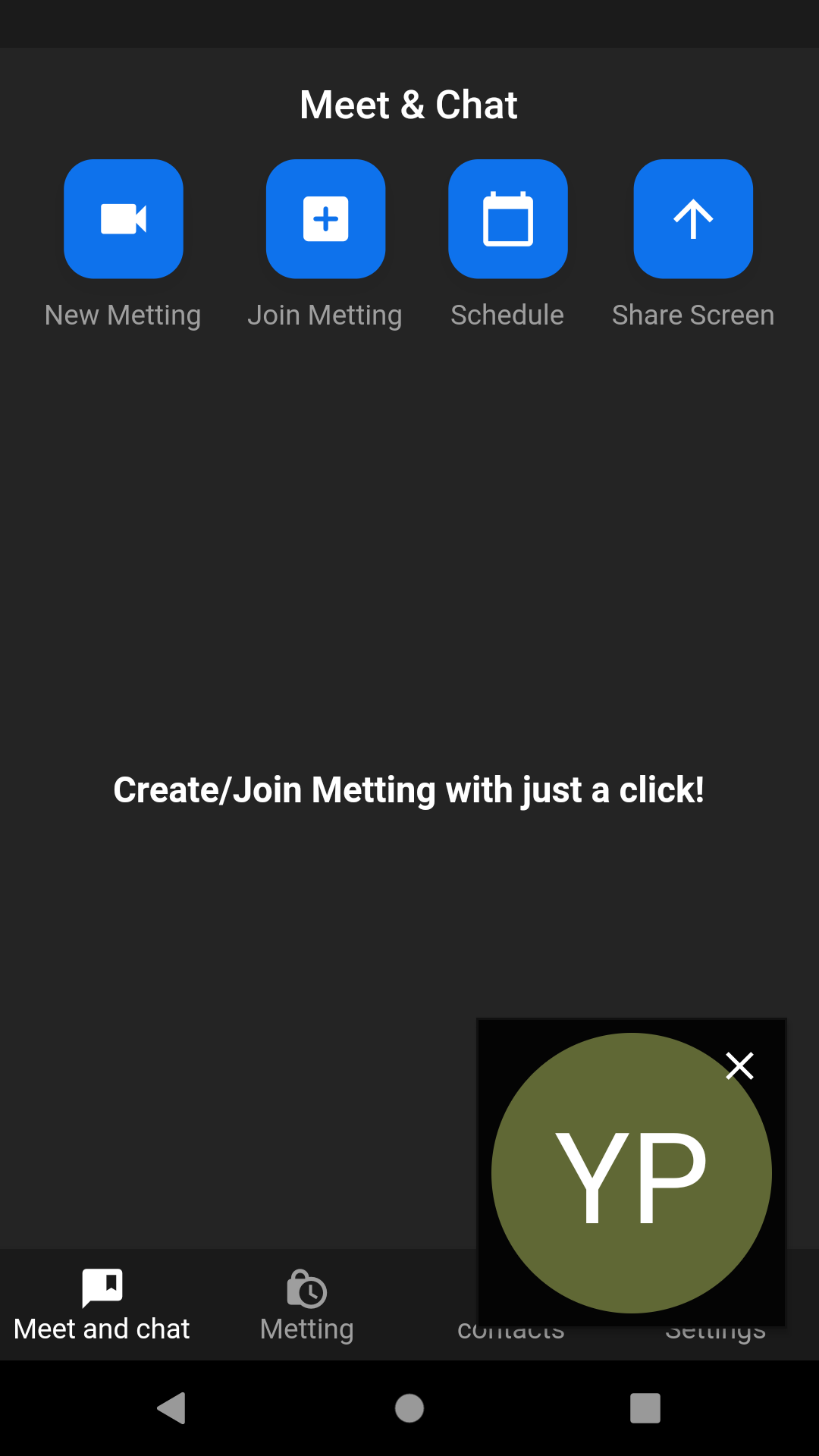Switch to the Metting tab
819x1456 pixels.
(x=306, y=1306)
